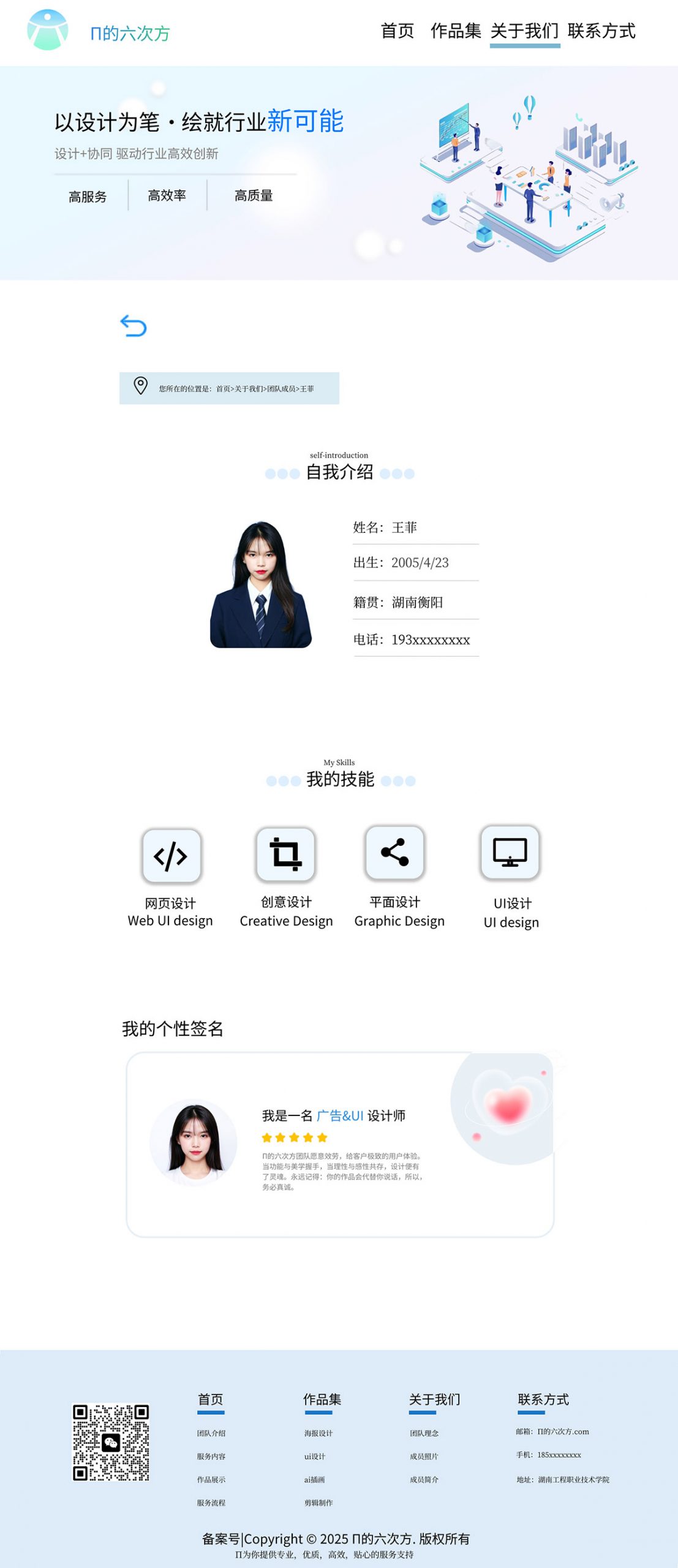Open footer link 团队理念
The height and width of the screenshot is (1568, 678).
click(424, 1433)
